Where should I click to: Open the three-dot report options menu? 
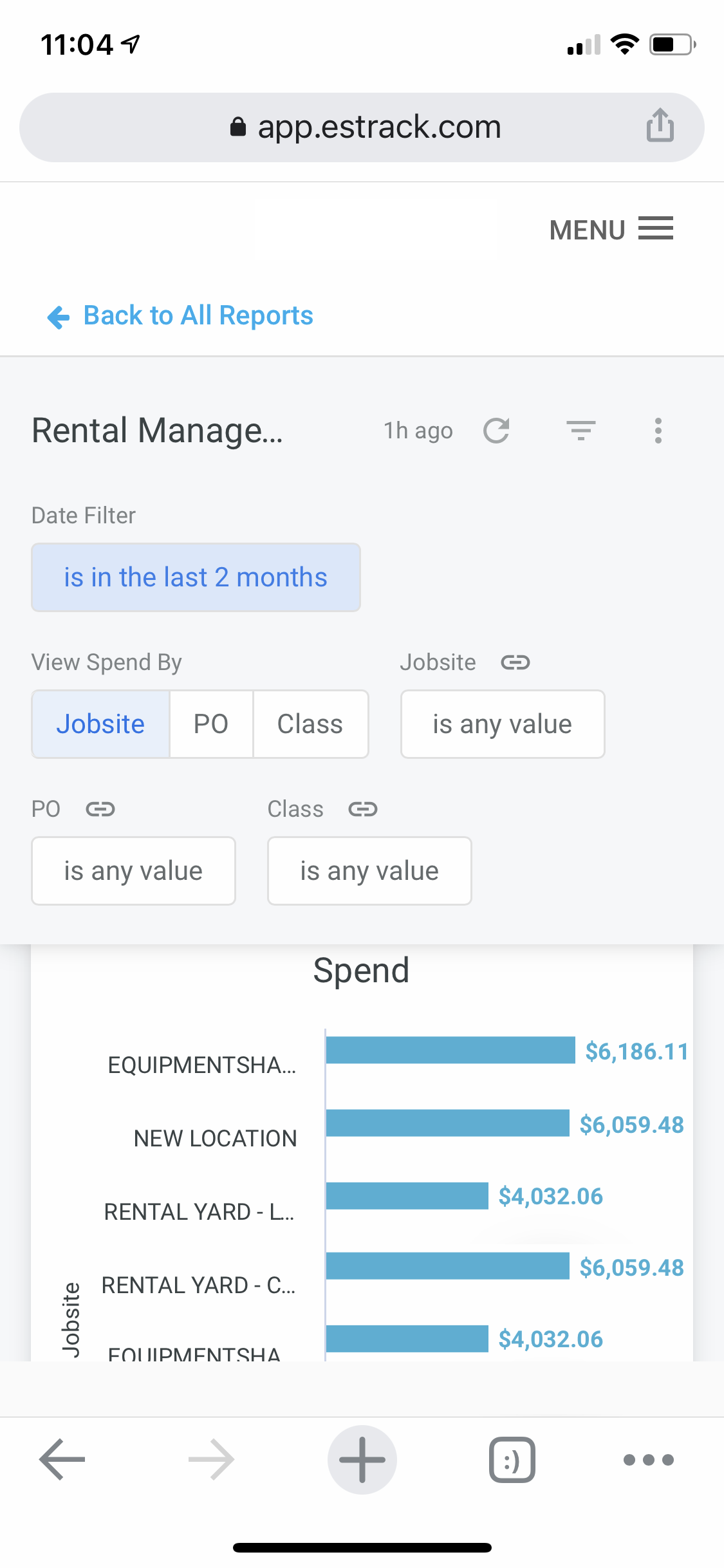tap(658, 431)
